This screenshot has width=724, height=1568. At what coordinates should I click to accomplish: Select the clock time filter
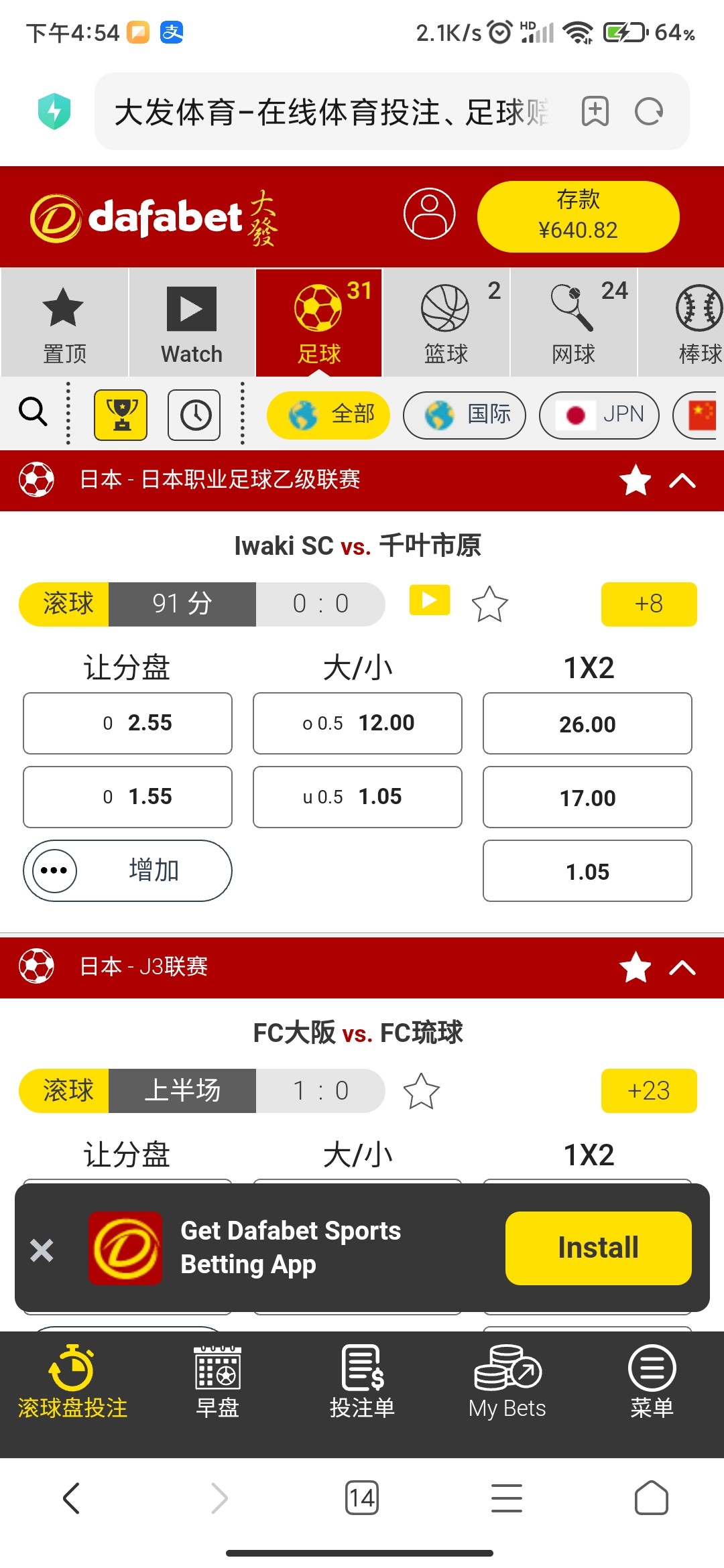[194, 415]
